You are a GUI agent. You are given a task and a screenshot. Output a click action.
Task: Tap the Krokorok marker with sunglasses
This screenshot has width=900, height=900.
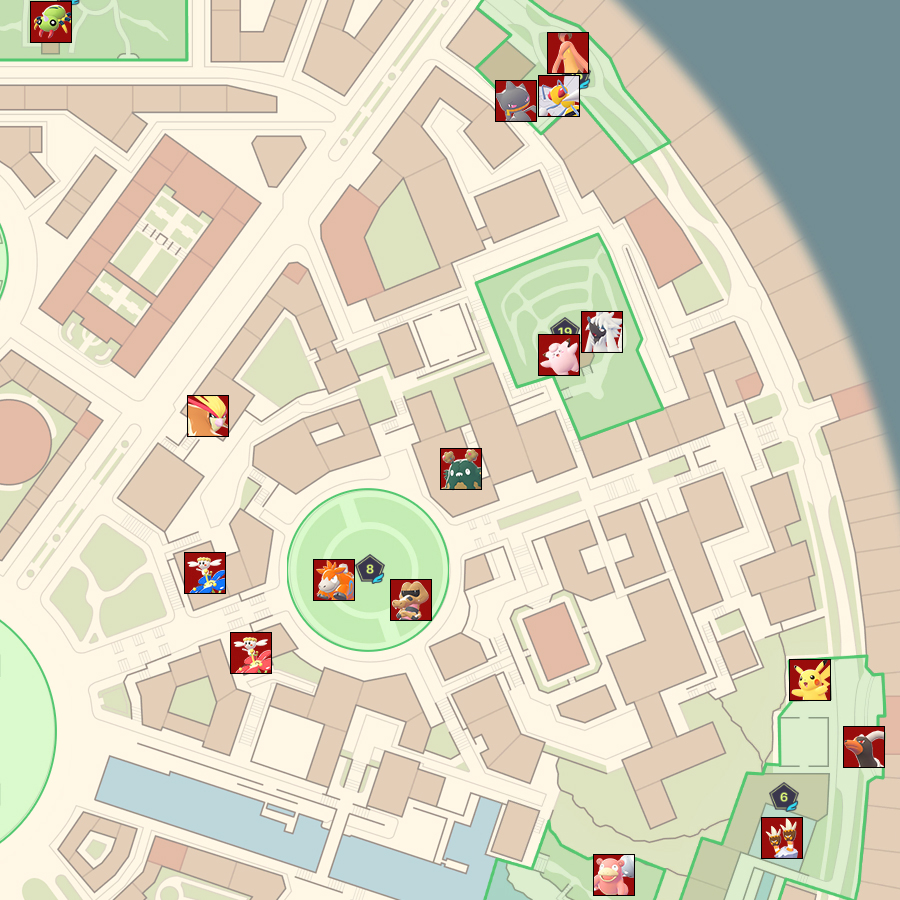tap(410, 600)
